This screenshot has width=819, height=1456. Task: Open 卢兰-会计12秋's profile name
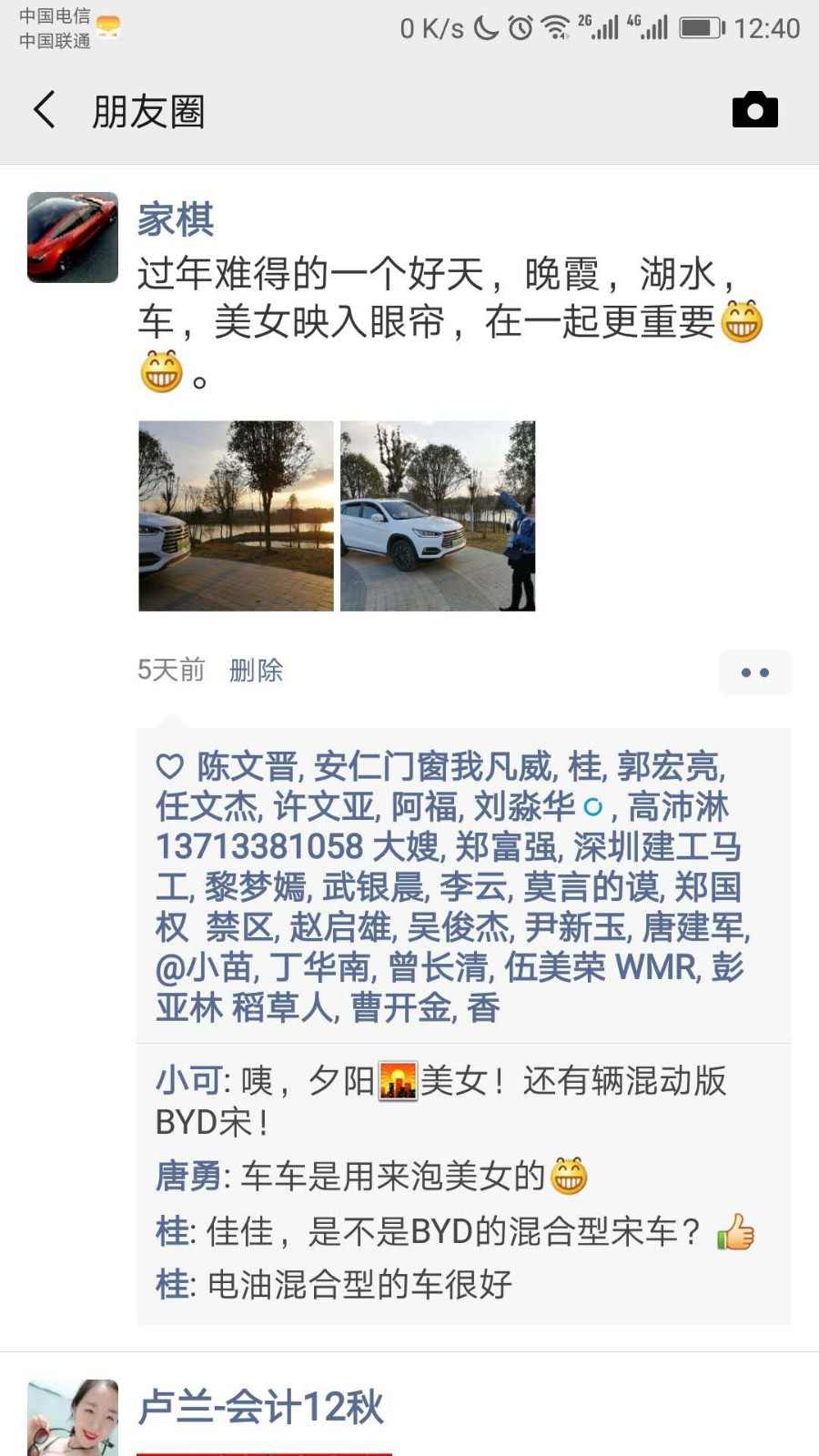(260, 1407)
